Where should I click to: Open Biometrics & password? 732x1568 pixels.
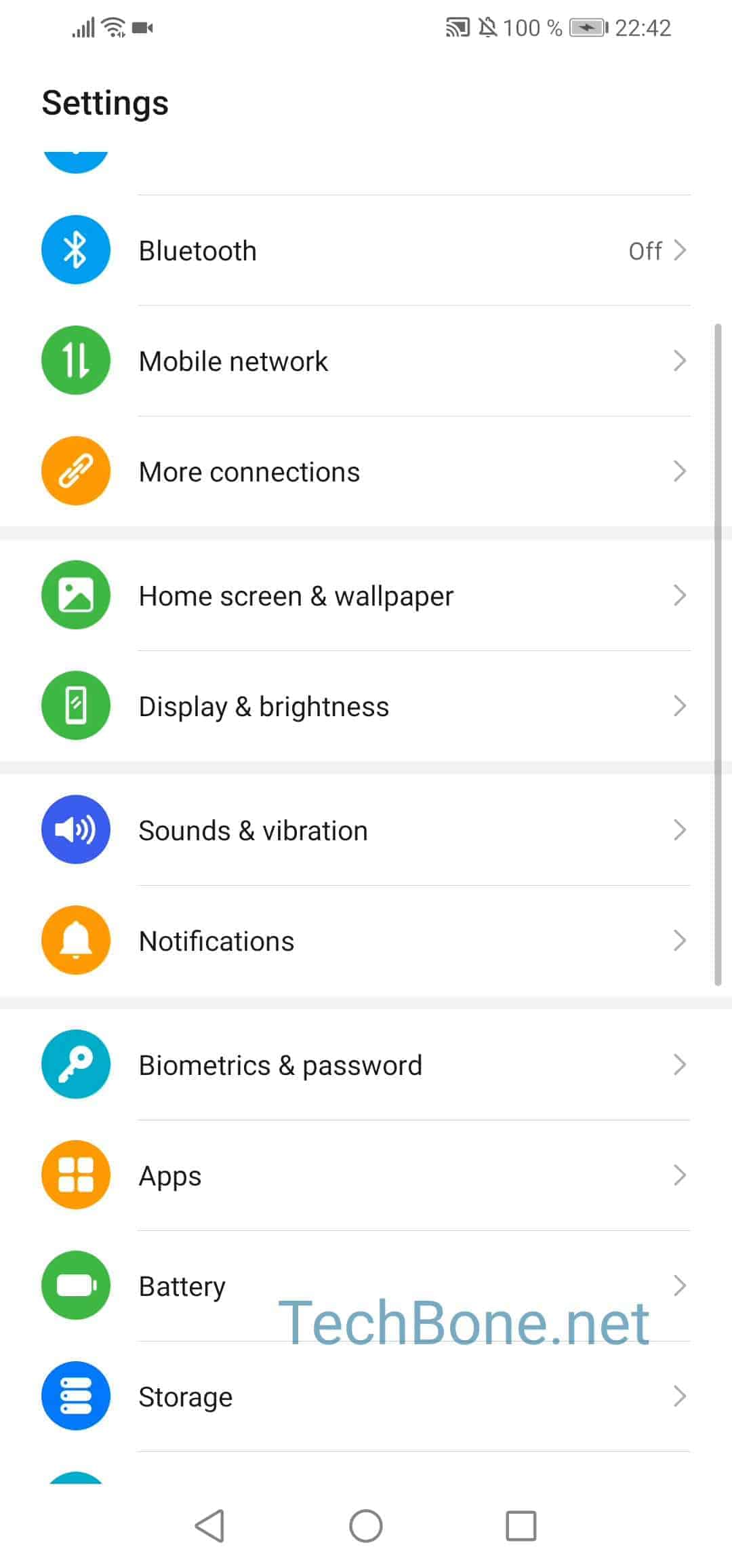(x=366, y=1065)
